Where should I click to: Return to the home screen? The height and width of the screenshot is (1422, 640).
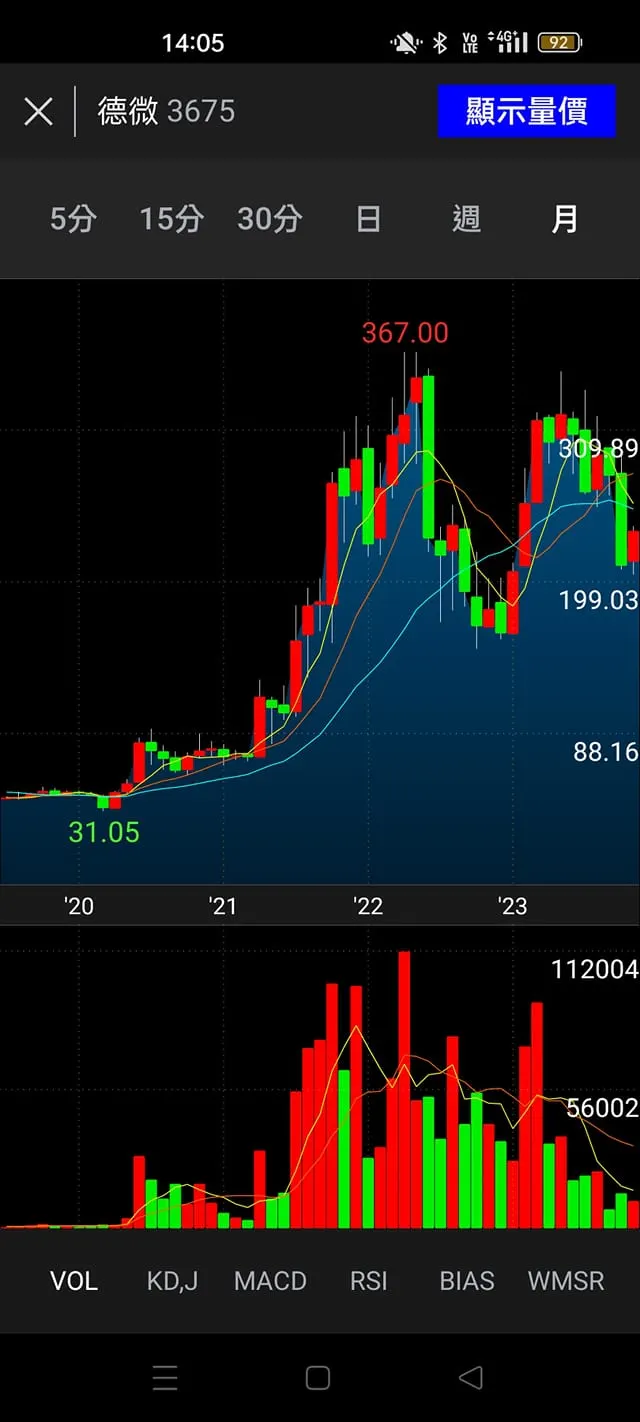click(x=318, y=1378)
